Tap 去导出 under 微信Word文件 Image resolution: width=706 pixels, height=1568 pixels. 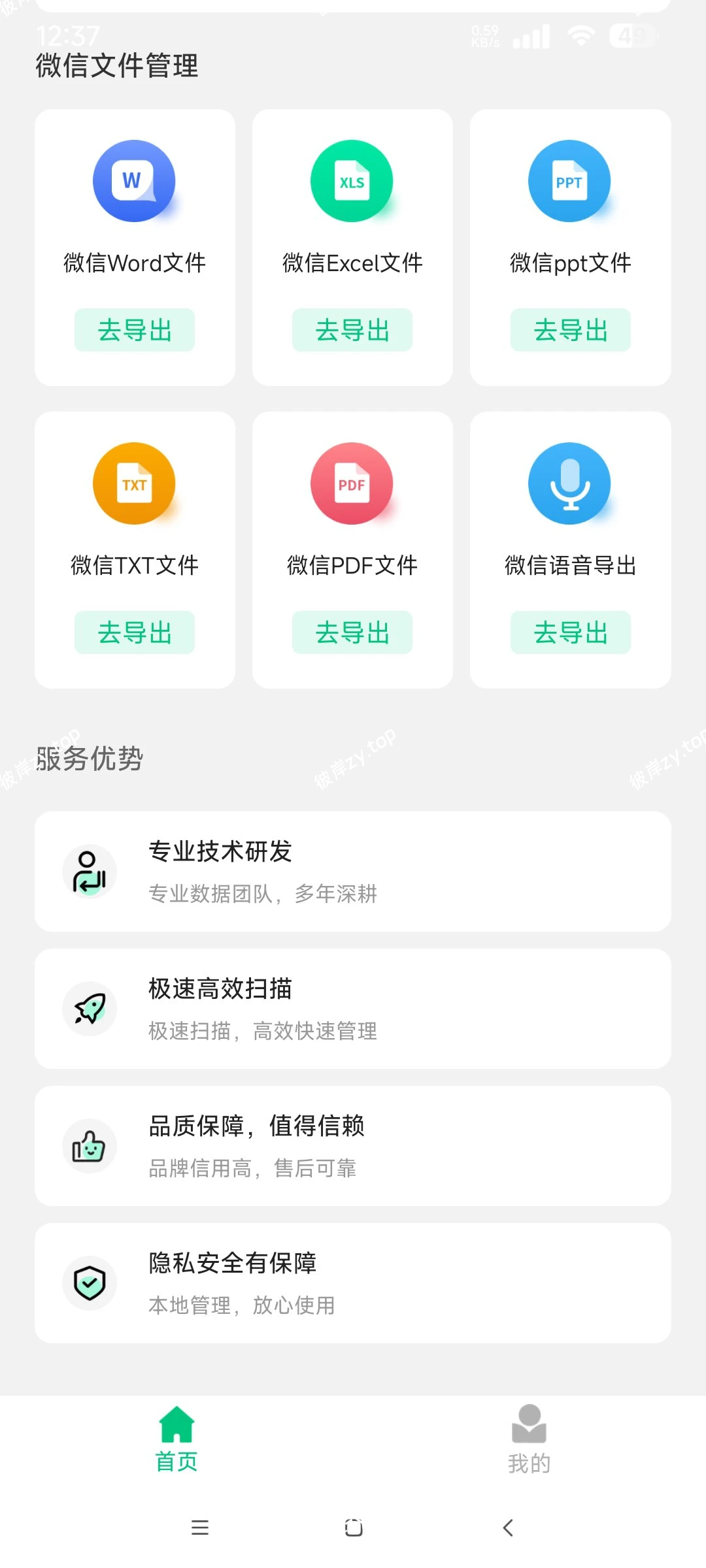(134, 330)
